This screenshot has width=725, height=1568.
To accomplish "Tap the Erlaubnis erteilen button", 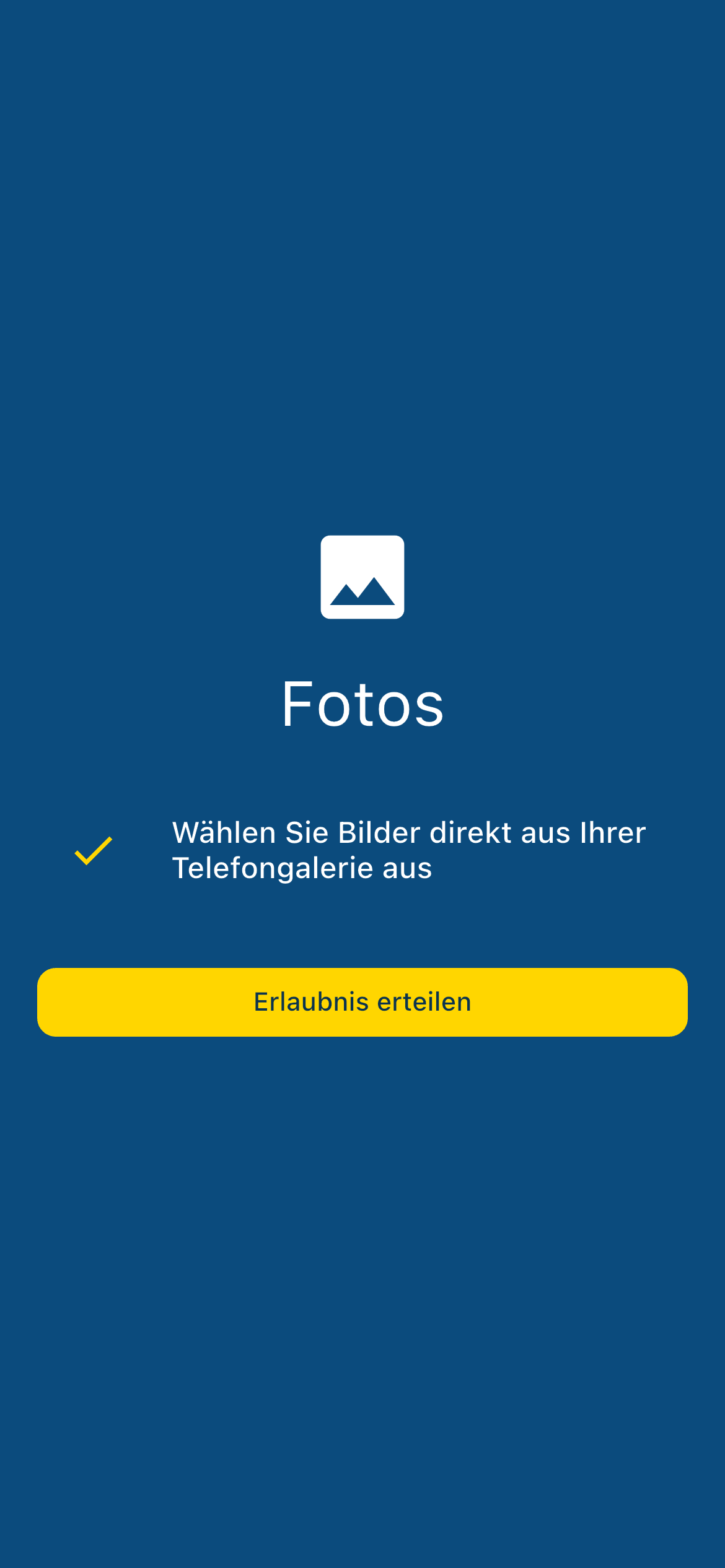I will 362,1002.
